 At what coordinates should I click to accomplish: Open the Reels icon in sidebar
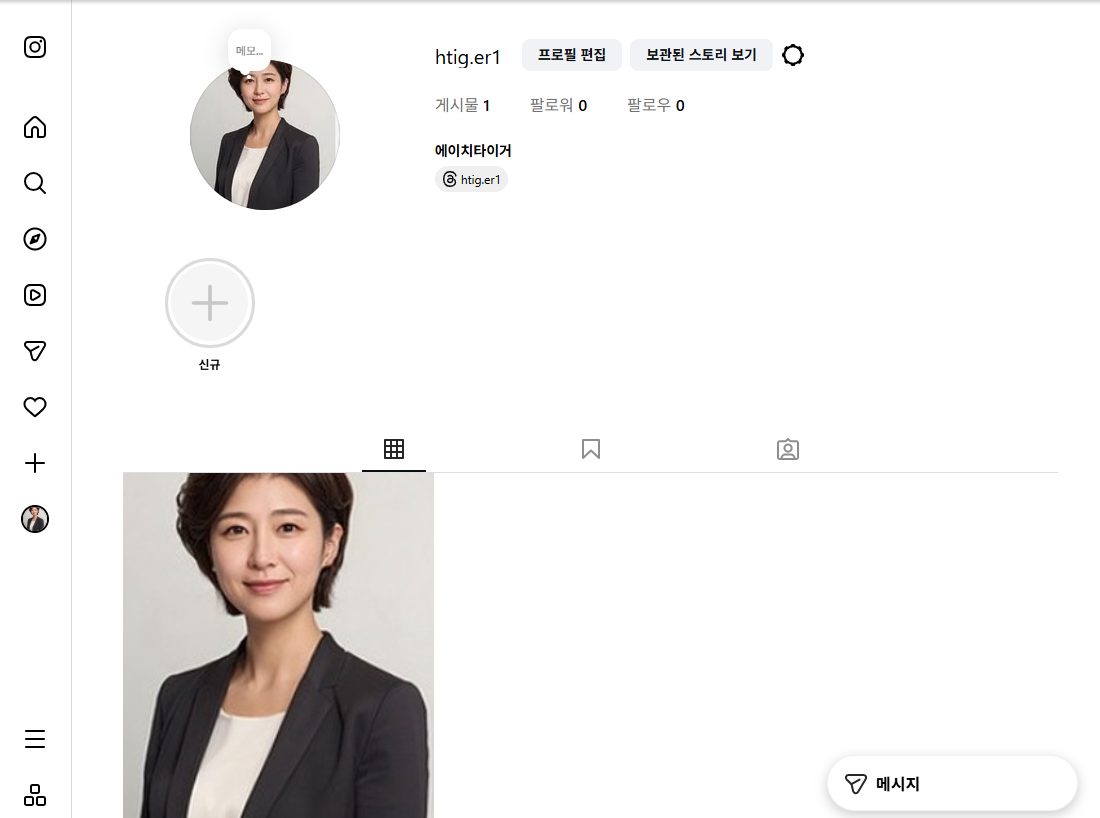(35, 295)
